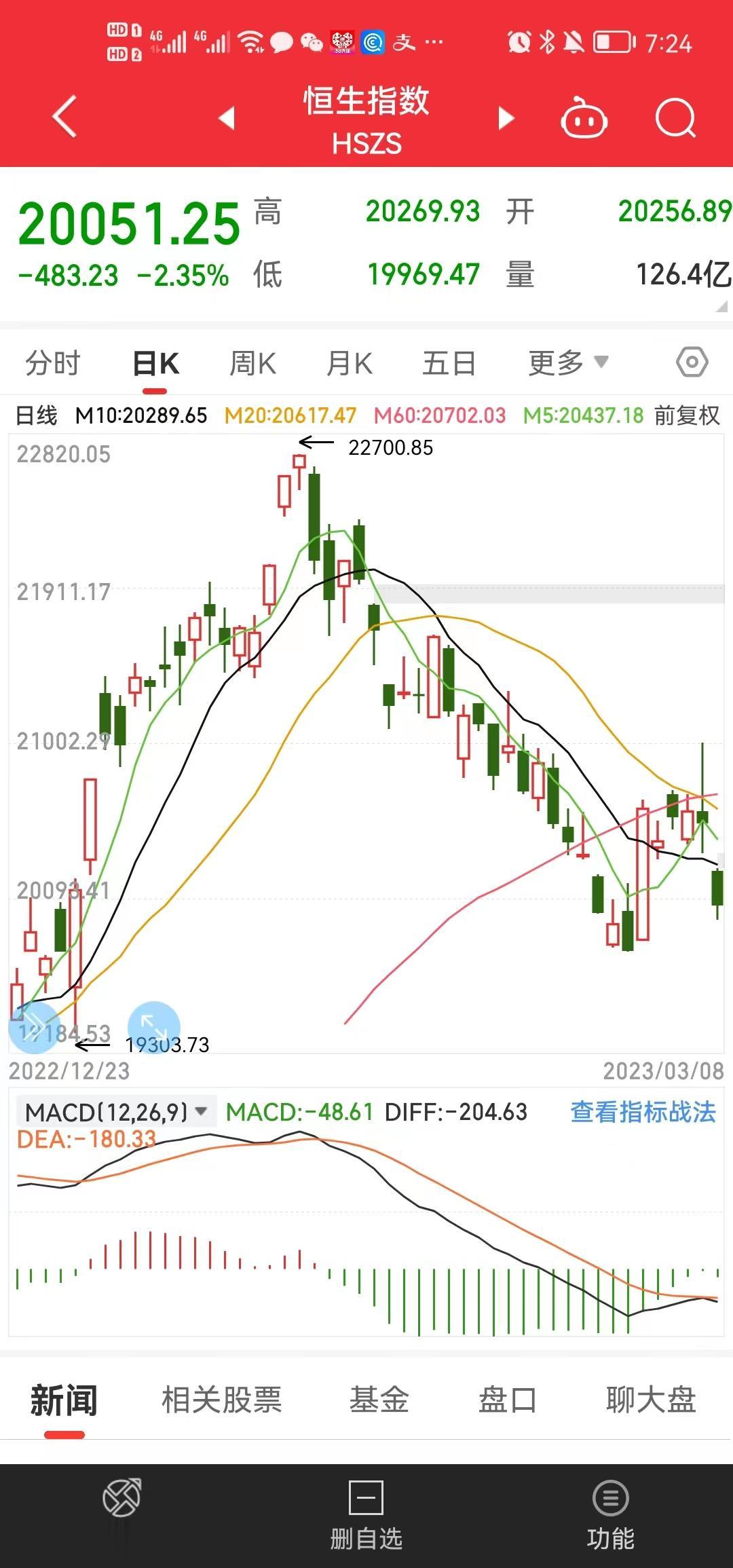Open the MACD(12,26,9) indicator dropdown
The width and height of the screenshot is (733, 1568).
point(115,1112)
